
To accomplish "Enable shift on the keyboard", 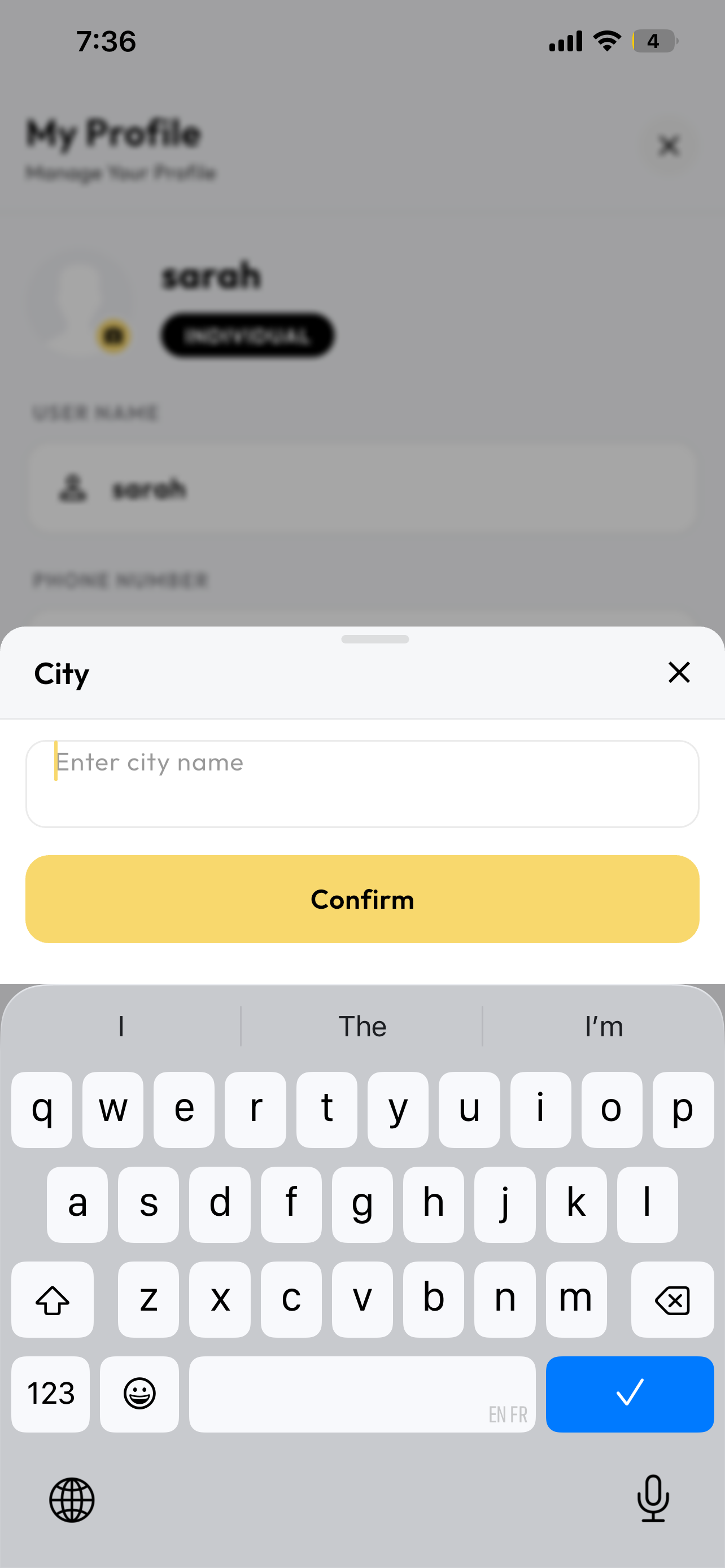I will point(53,1299).
